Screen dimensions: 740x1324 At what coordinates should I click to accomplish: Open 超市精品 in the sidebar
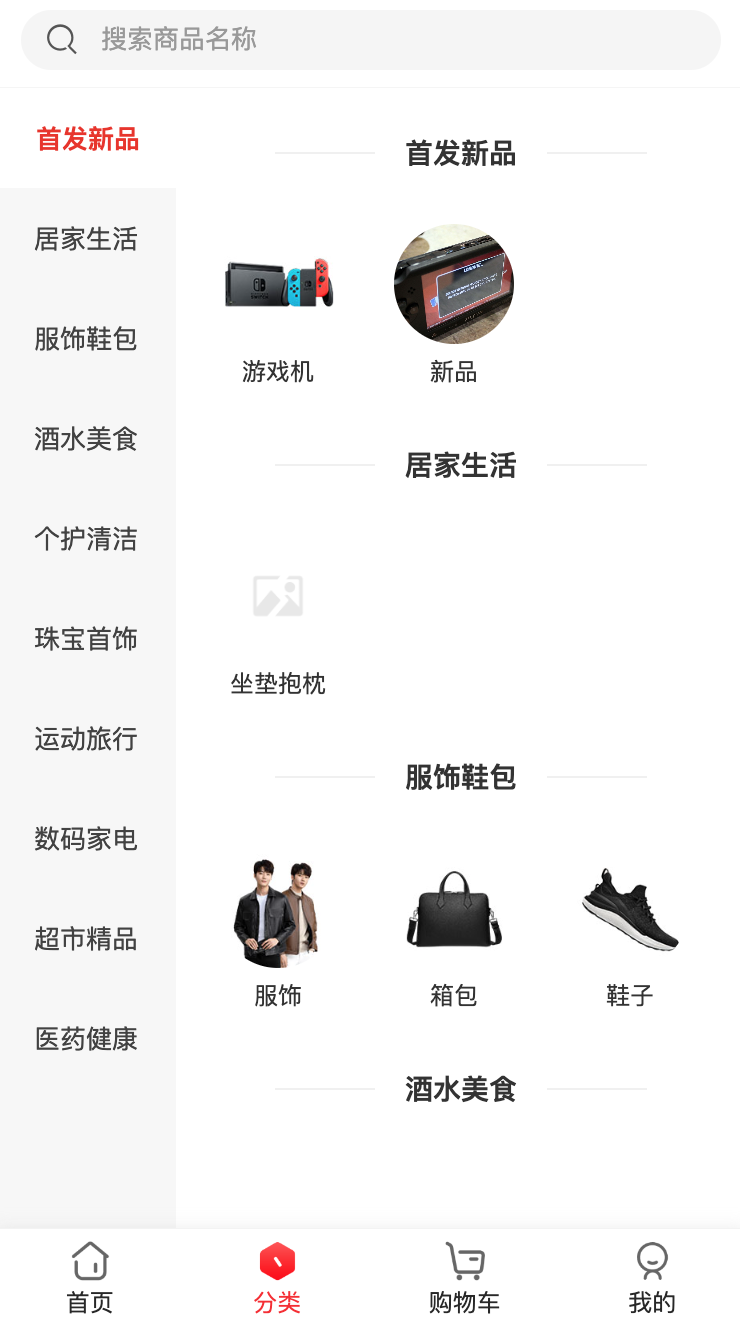click(87, 939)
